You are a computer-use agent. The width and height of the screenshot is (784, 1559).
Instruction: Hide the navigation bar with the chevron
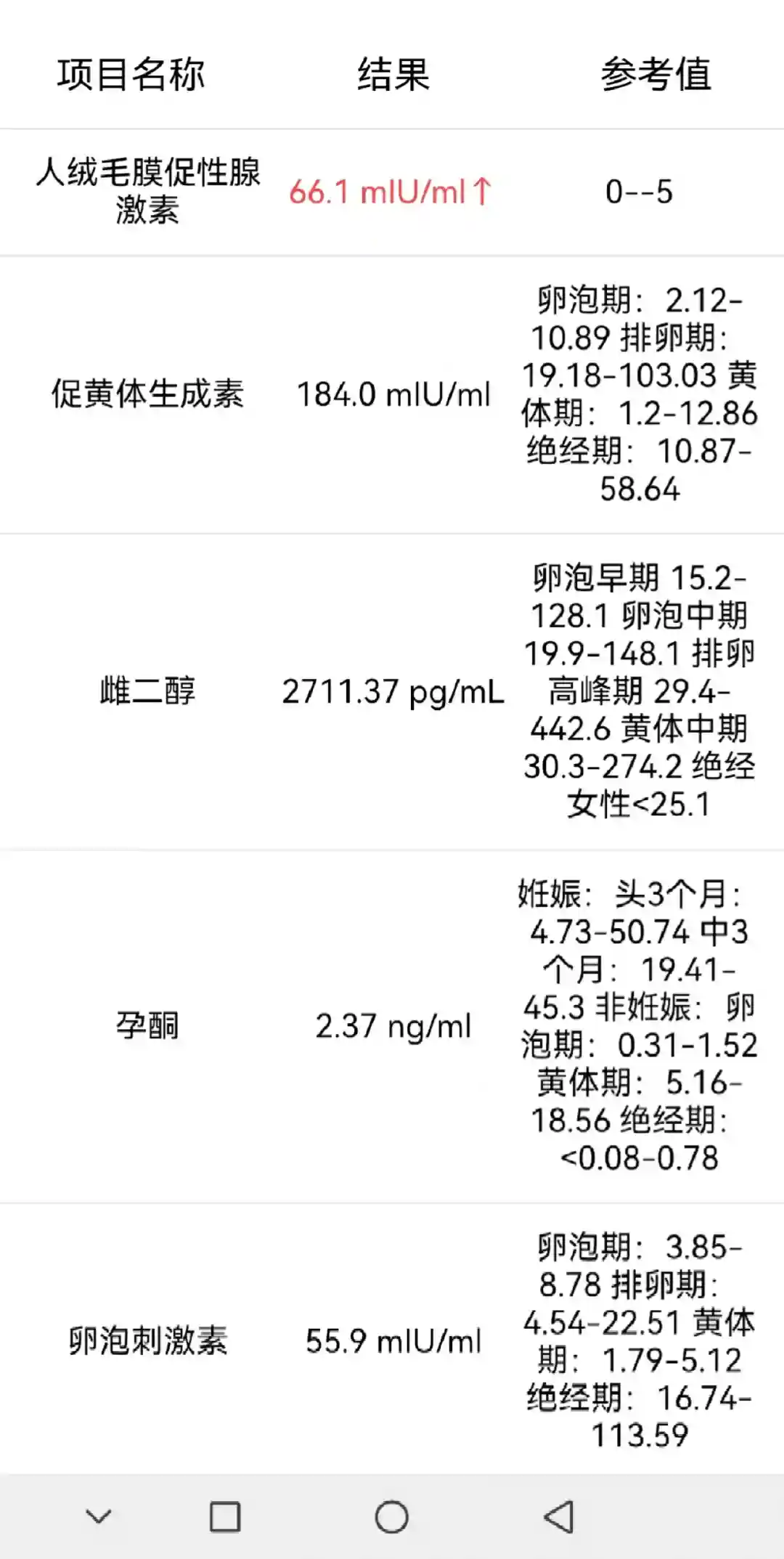[99, 1516]
